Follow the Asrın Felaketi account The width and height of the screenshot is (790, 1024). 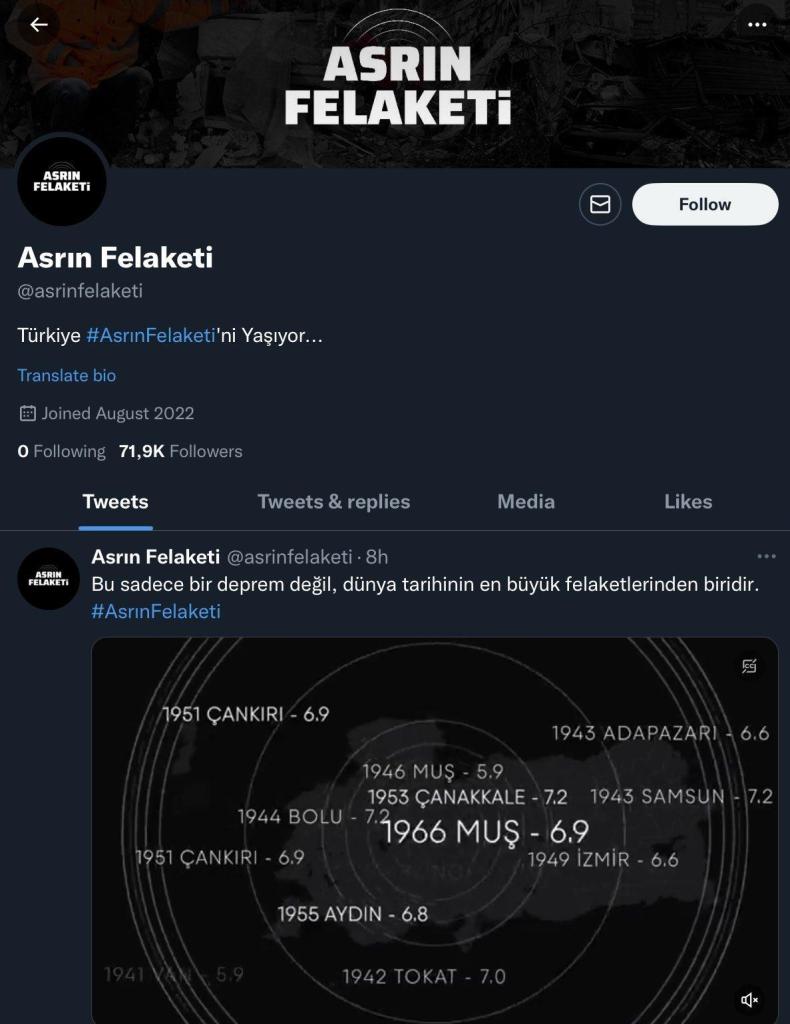click(x=704, y=204)
